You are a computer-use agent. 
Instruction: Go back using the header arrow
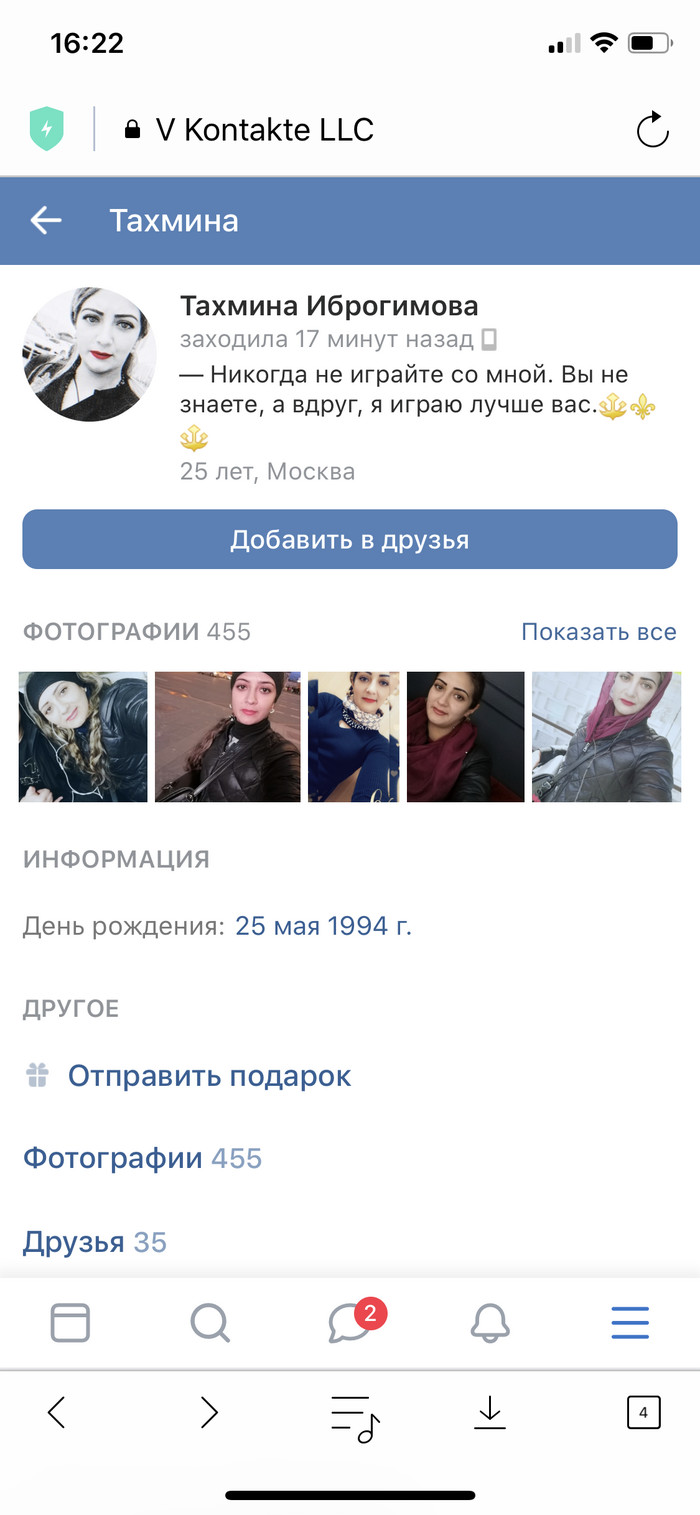(x=46, y=220)
